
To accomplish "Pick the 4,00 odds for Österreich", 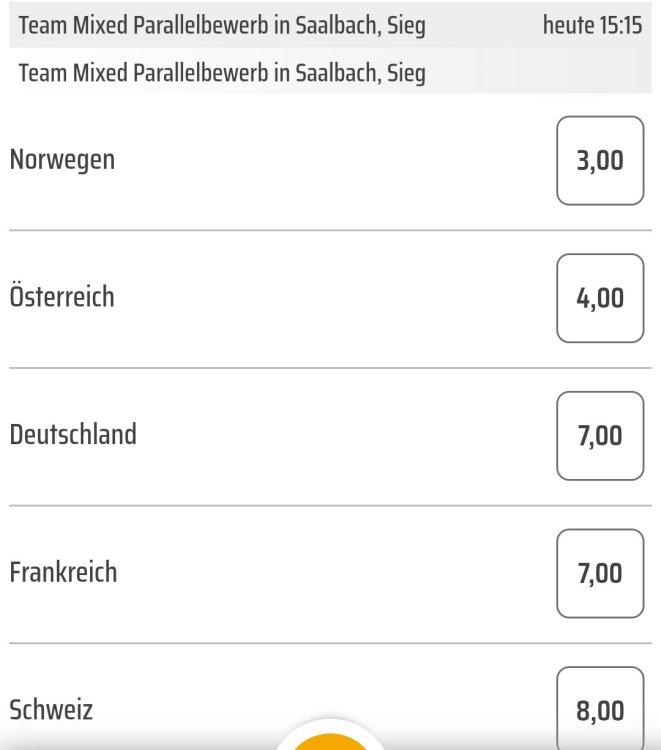I will click(x=600, y=298).
